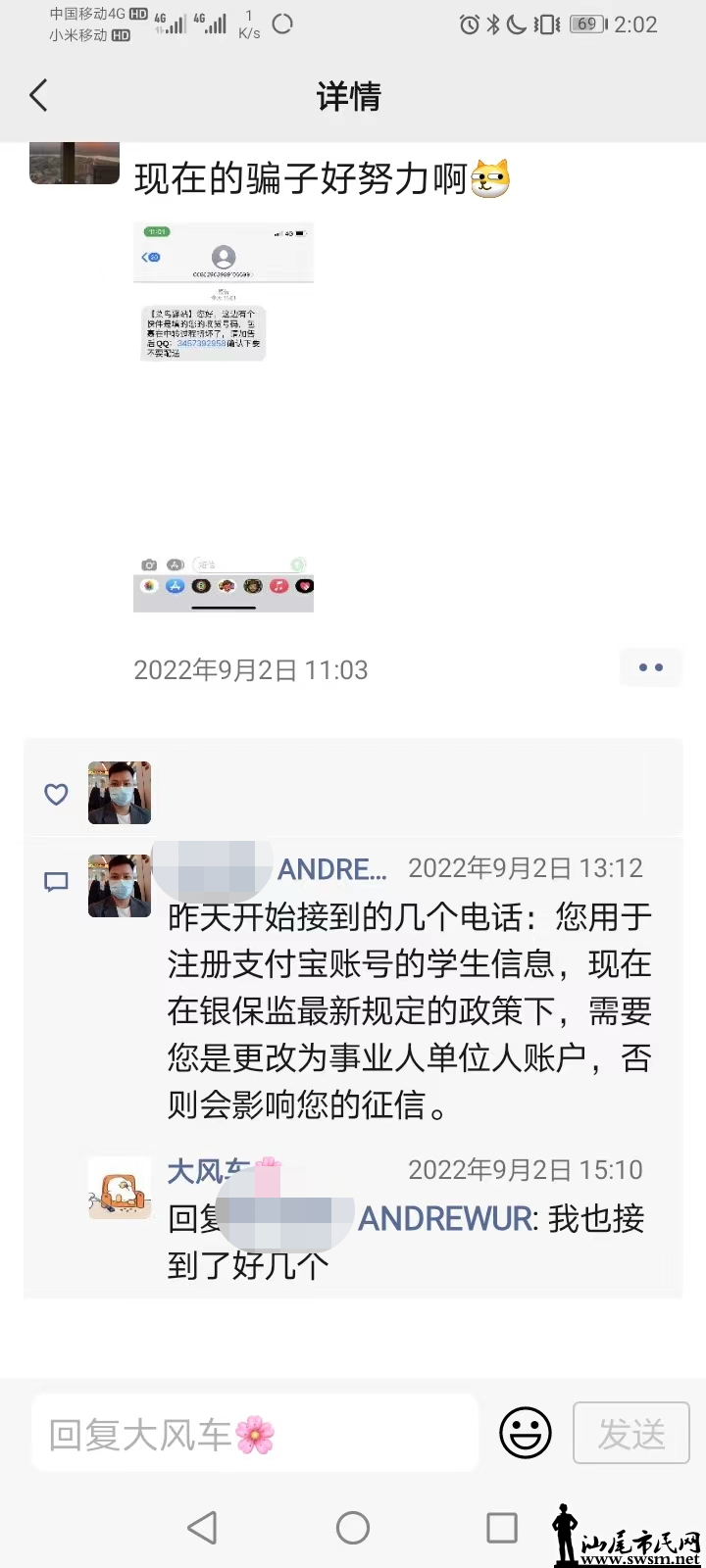The height and width of the screenshot is (1568, 706).
Task: Open the two-dot like/comment menu
Action: pyautogui.click(x=651, y=667)
